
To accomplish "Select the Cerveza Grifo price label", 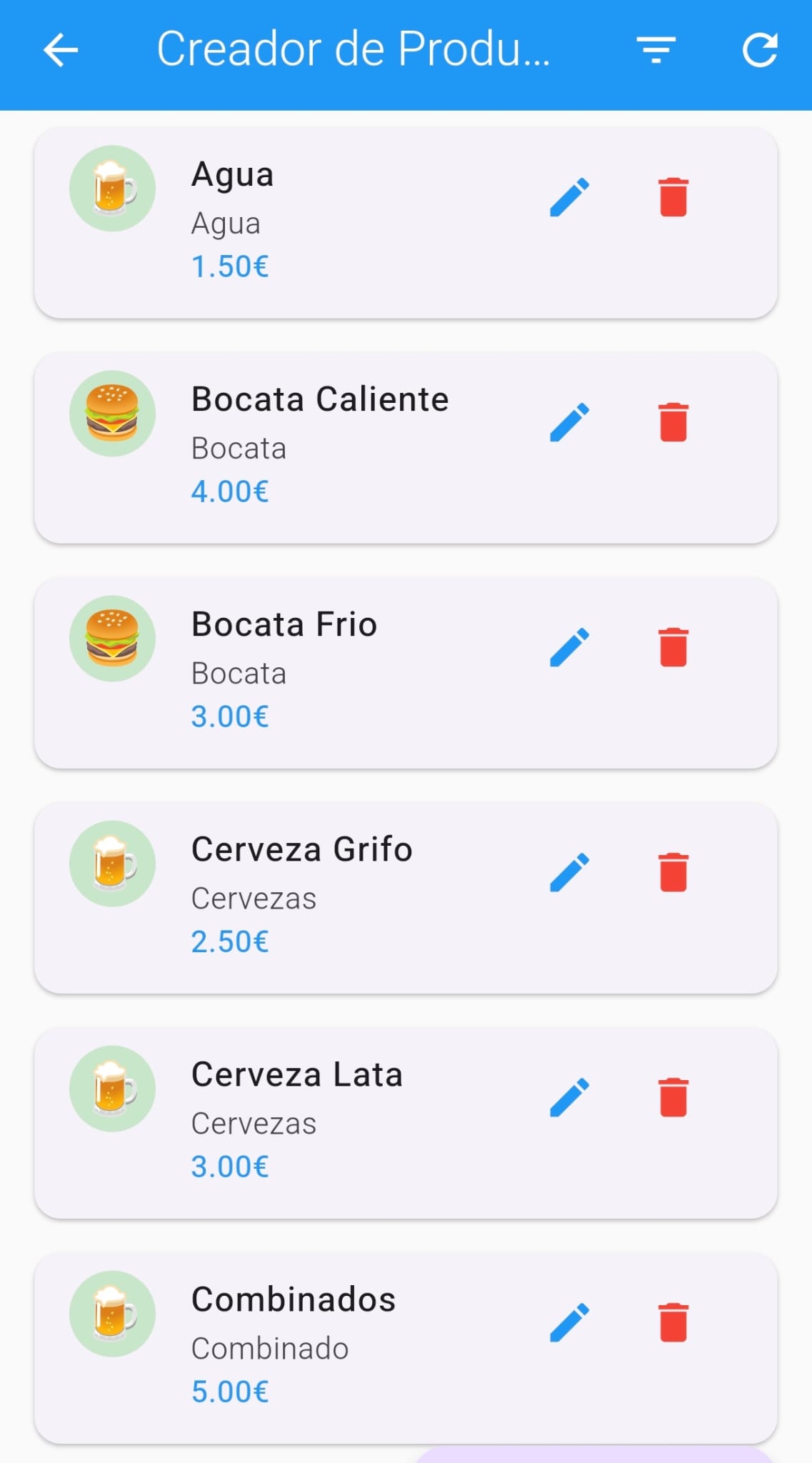I will pos(229,942).
